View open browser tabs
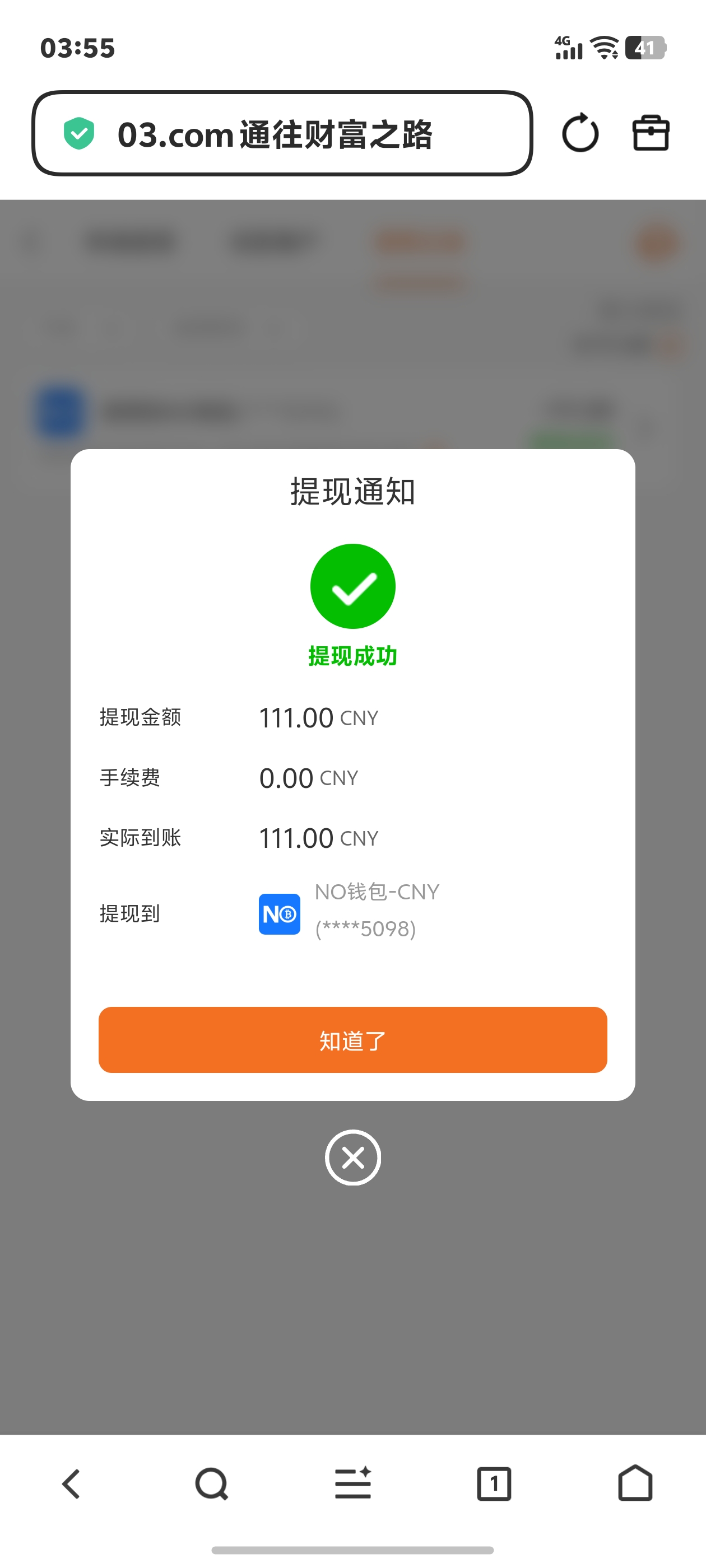The height and width of the screenshot is (1568, 706). coord(494,1484)
